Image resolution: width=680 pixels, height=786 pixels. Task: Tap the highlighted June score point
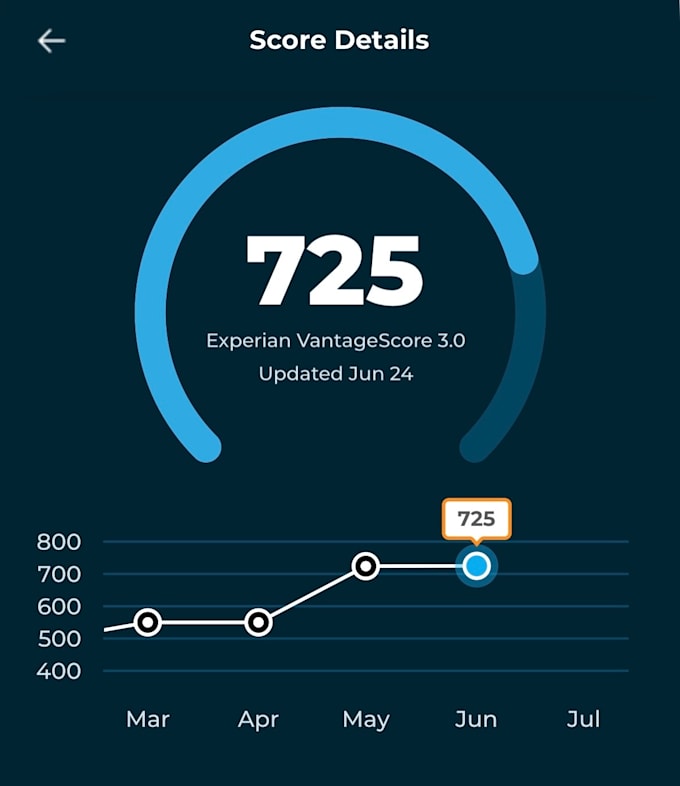click(477, 566)
